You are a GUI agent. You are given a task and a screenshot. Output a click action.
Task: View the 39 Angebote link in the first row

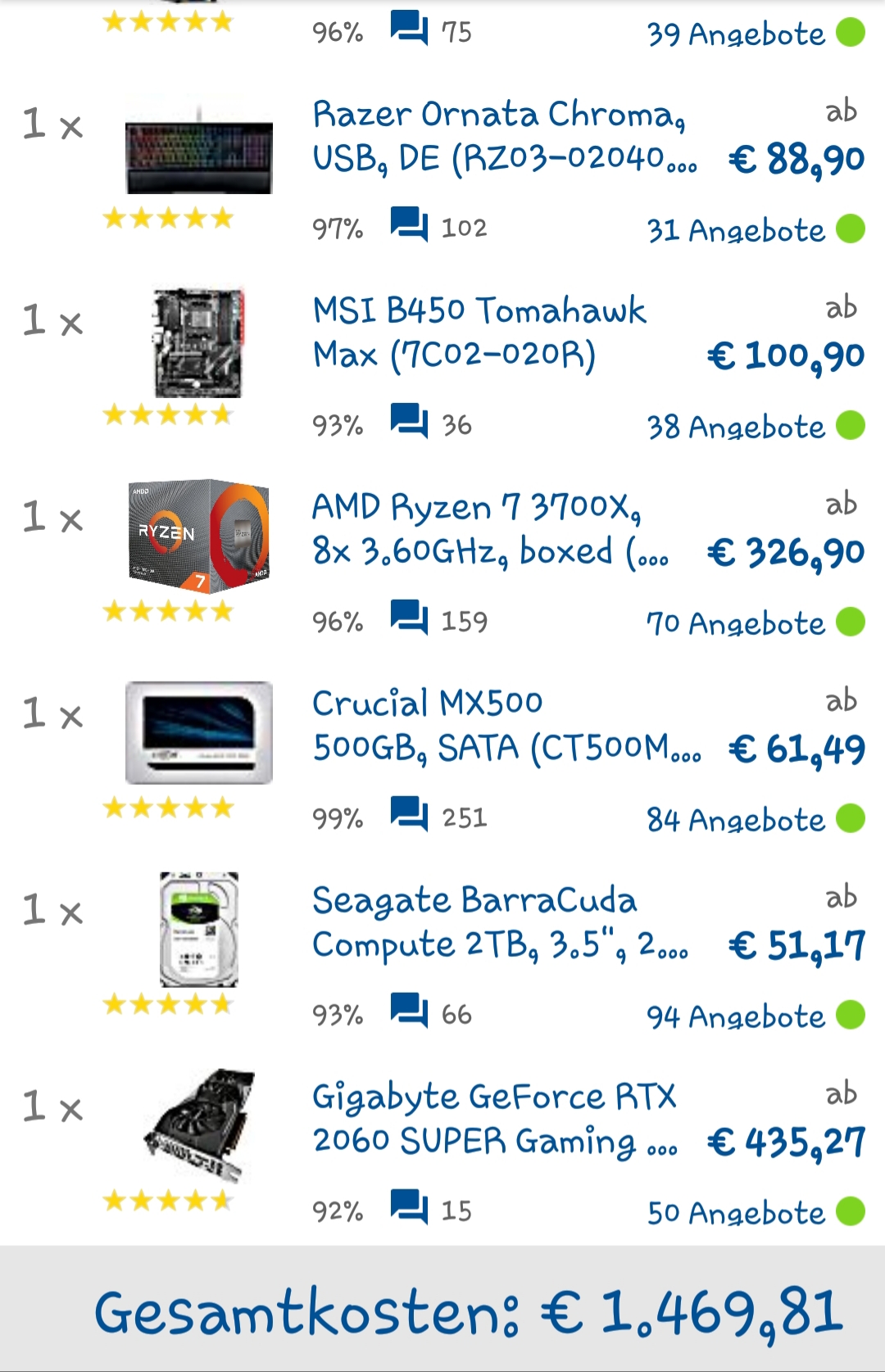coord(735,34)
